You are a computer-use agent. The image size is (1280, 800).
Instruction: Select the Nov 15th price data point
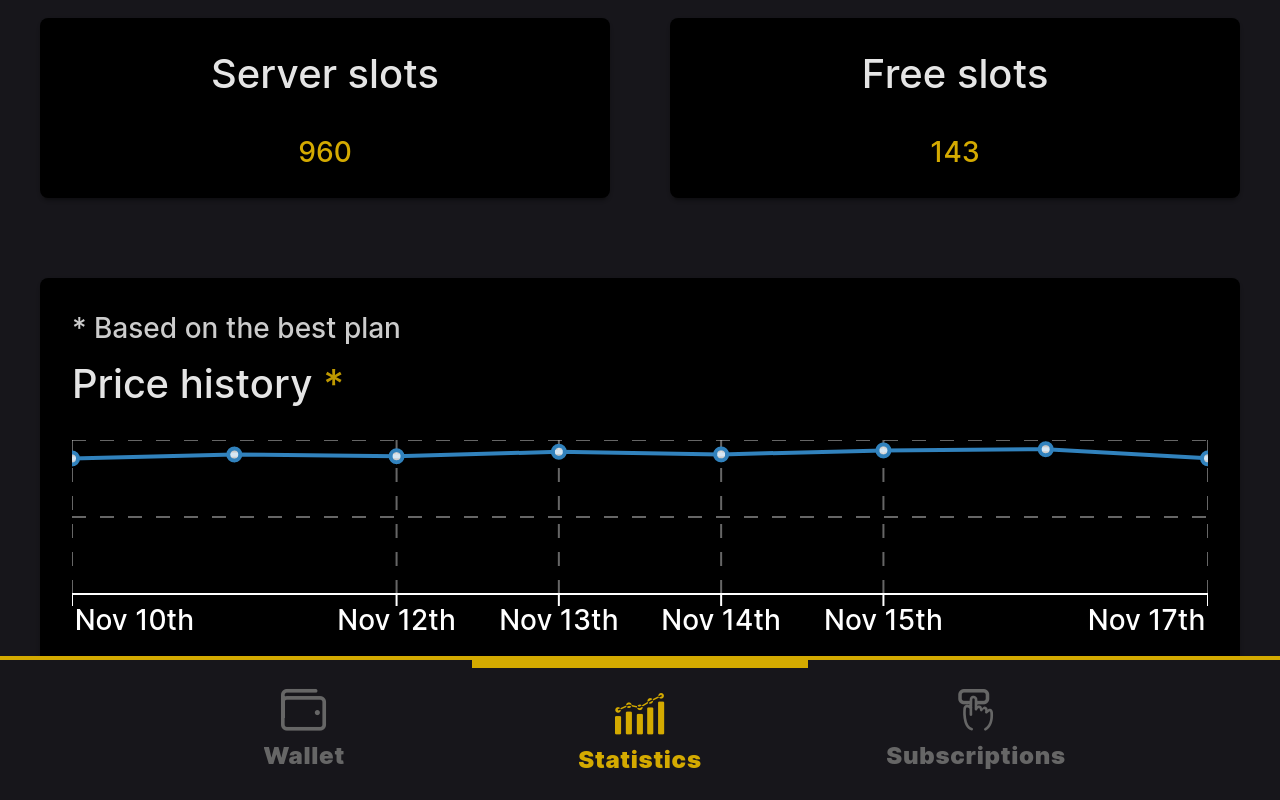tap(883, 450)
